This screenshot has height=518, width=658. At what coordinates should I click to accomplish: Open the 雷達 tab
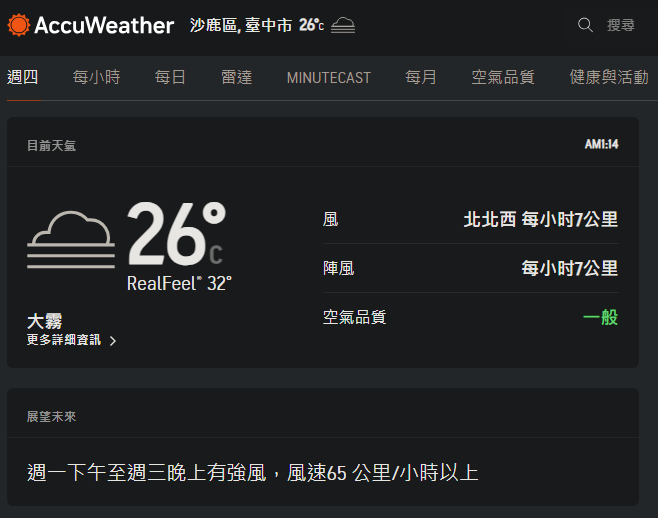pyautogui.click(x=236, y=77)
